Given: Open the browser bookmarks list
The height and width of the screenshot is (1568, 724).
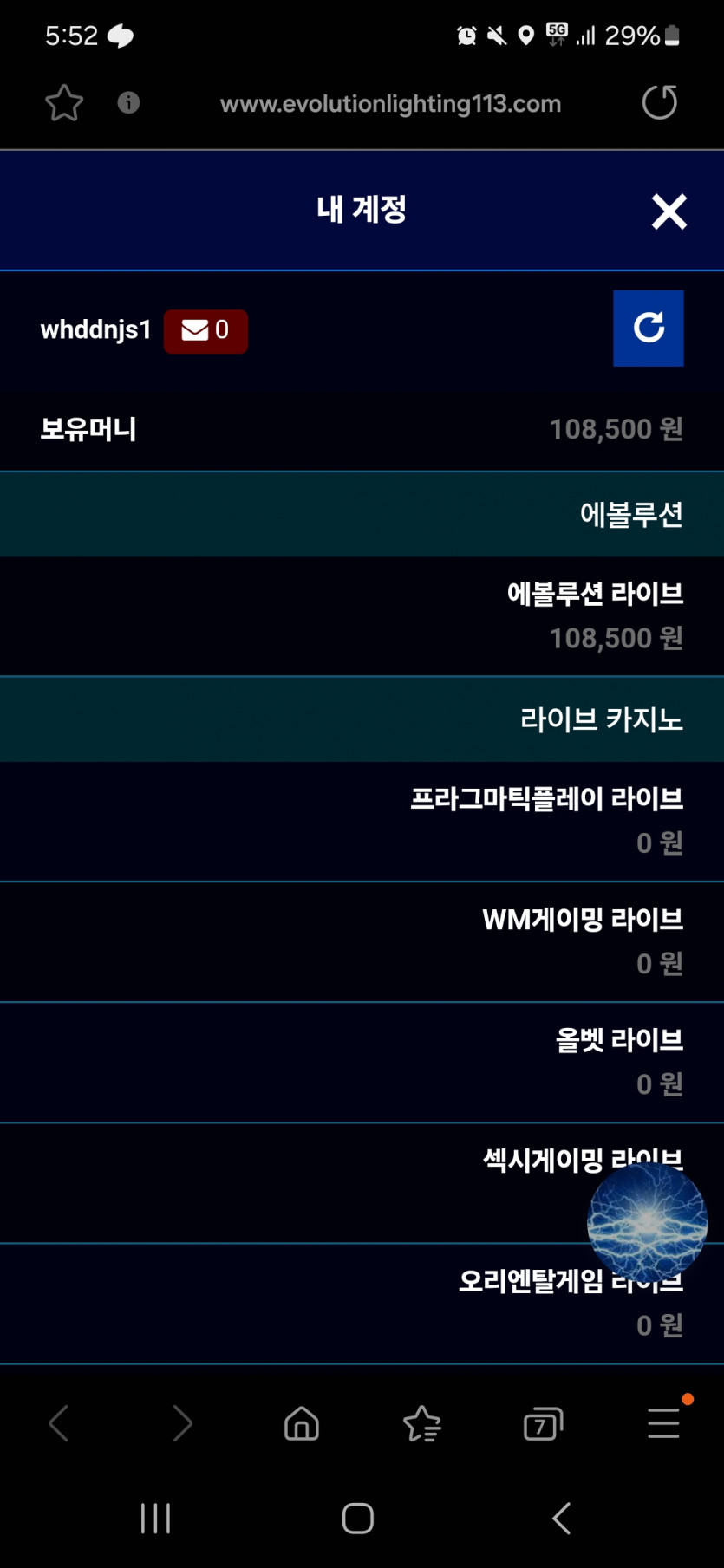Looking at the screenshot, I should click(x=422, y=1423).
